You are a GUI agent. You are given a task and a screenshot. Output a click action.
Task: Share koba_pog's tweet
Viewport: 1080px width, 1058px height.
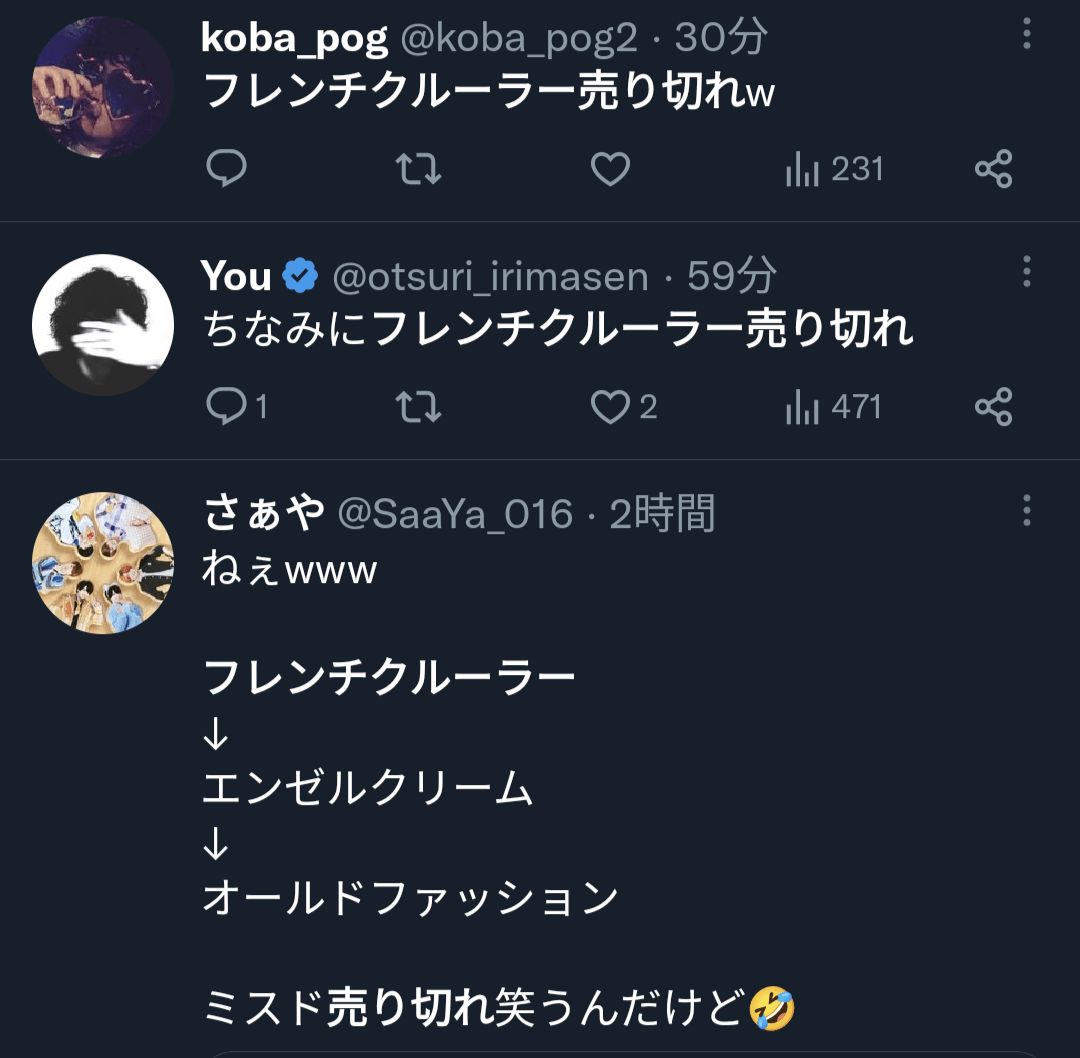coord(993,169)
